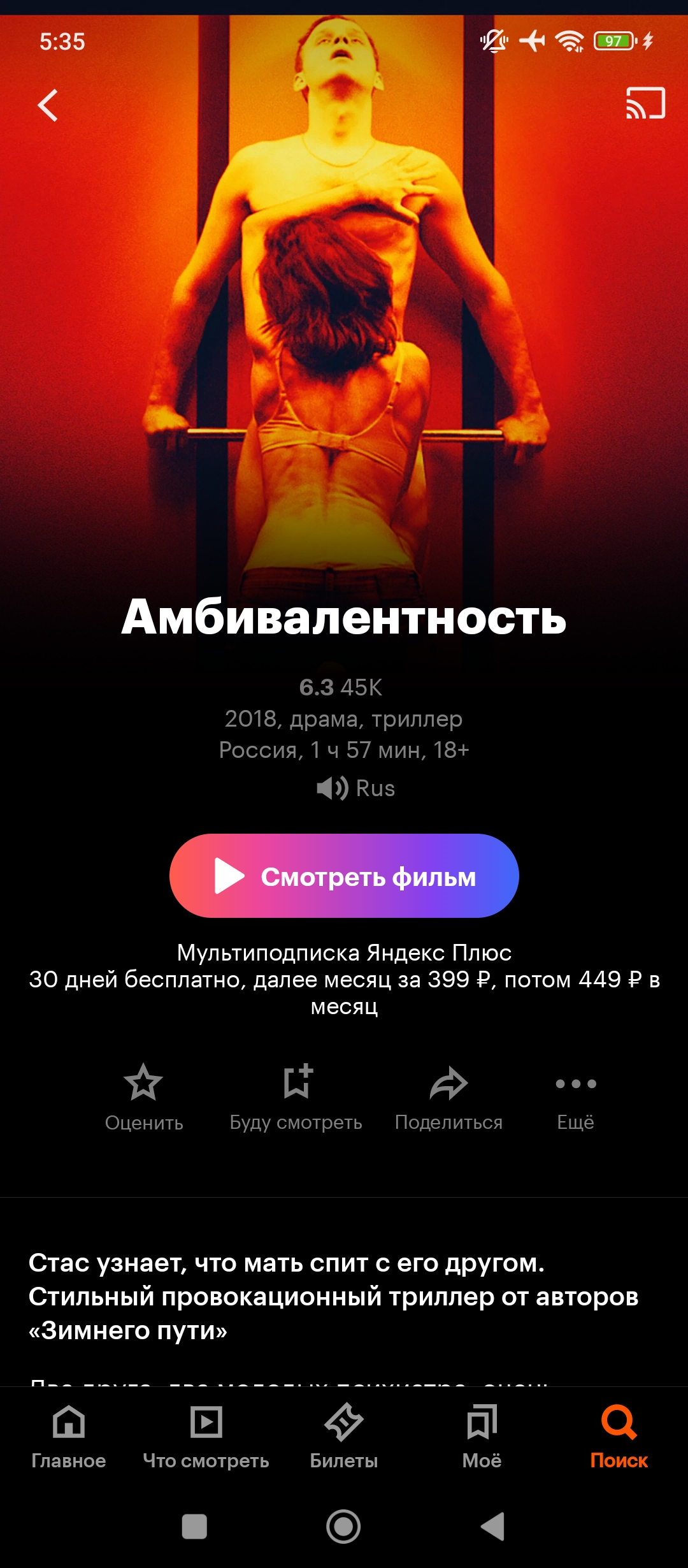
Task: Go back using the top-left arrow
Action: coord(48,105)
